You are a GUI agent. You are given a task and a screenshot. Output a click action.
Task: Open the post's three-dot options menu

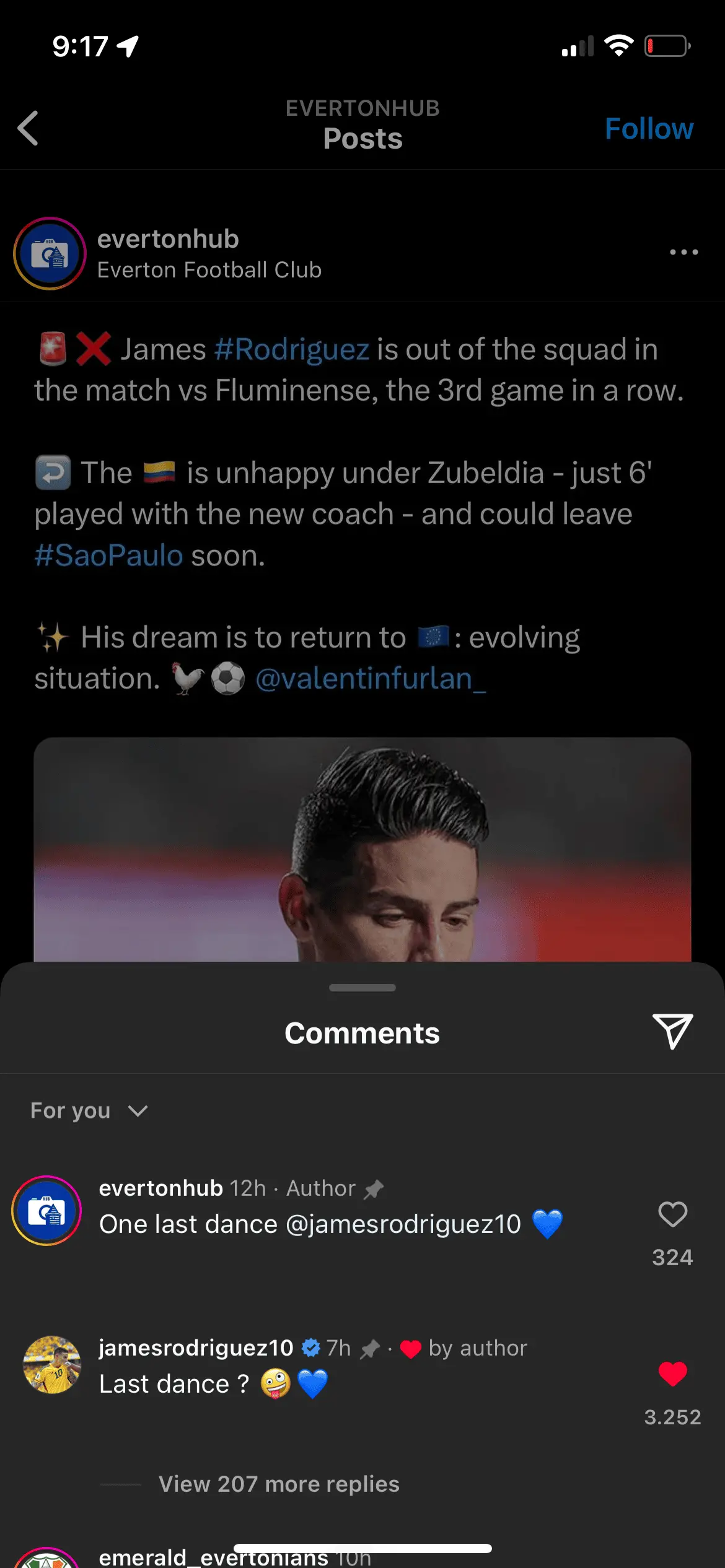683,252
